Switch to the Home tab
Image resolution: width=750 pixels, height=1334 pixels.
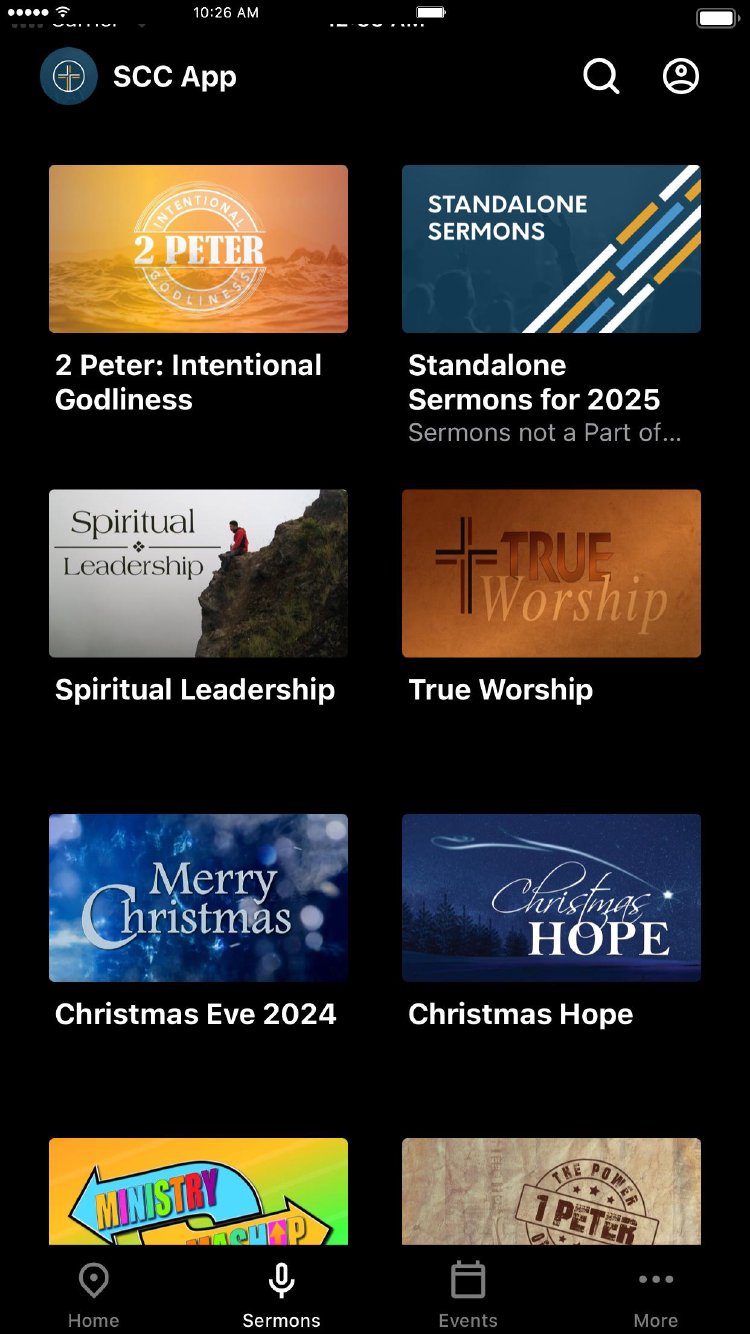click(94, 1294)
